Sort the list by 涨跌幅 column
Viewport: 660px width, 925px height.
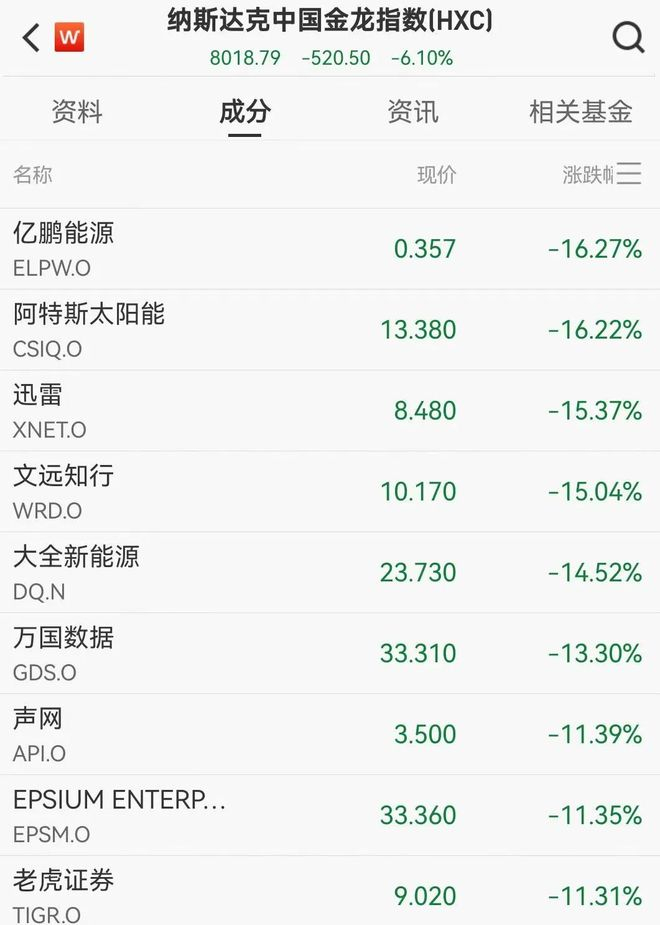point(586,175)
